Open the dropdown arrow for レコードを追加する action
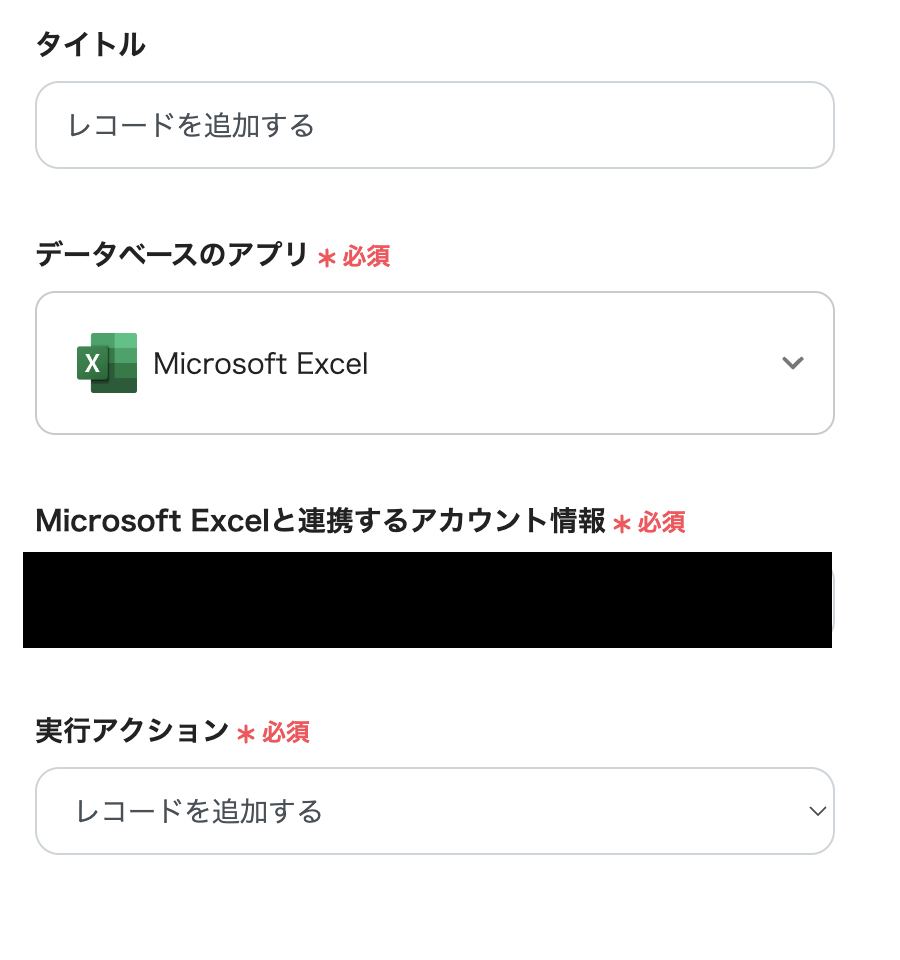The height and width of the screenshot is (960, 900). click(815, 811)
